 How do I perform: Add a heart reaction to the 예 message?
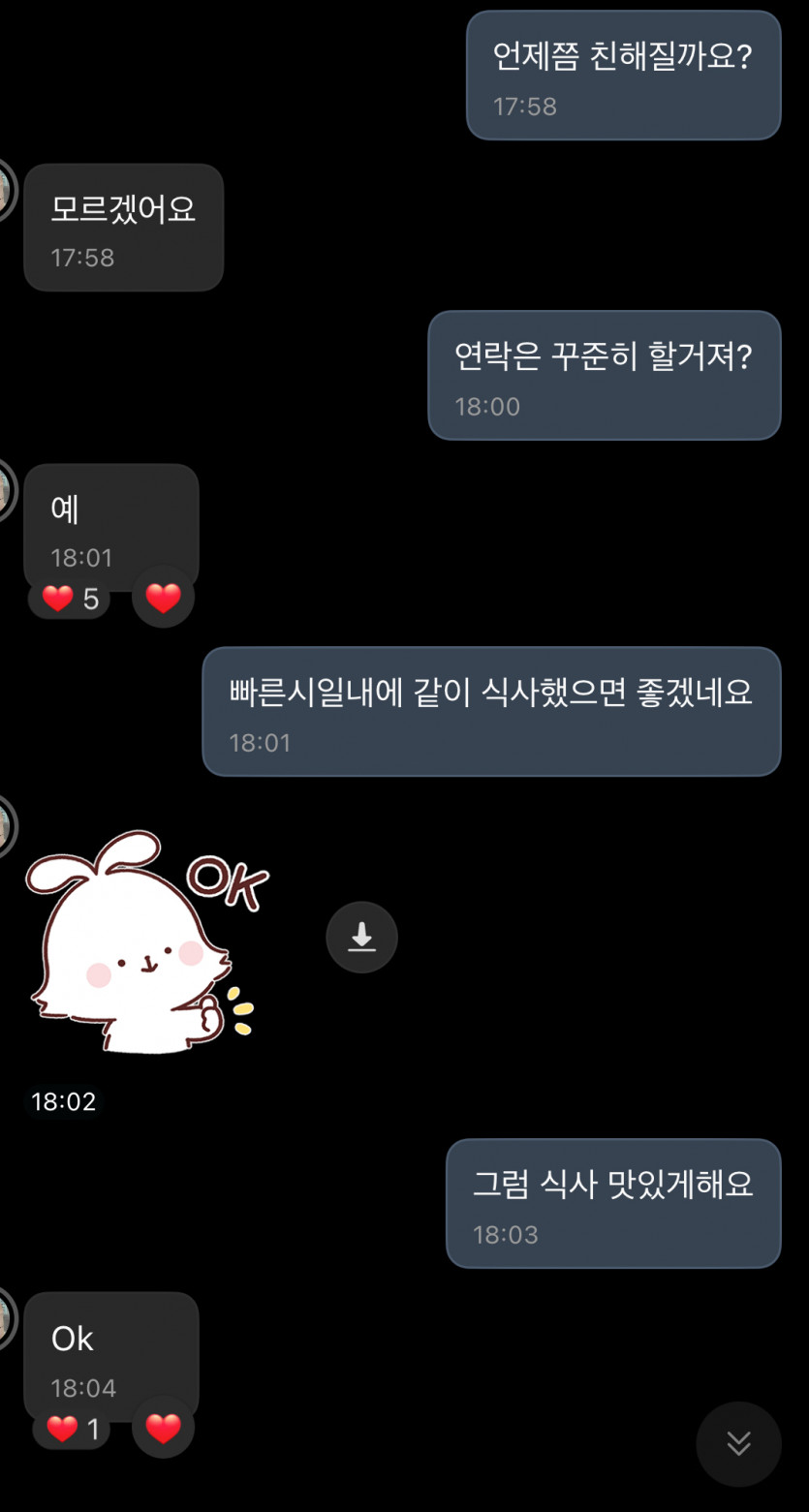163,599
